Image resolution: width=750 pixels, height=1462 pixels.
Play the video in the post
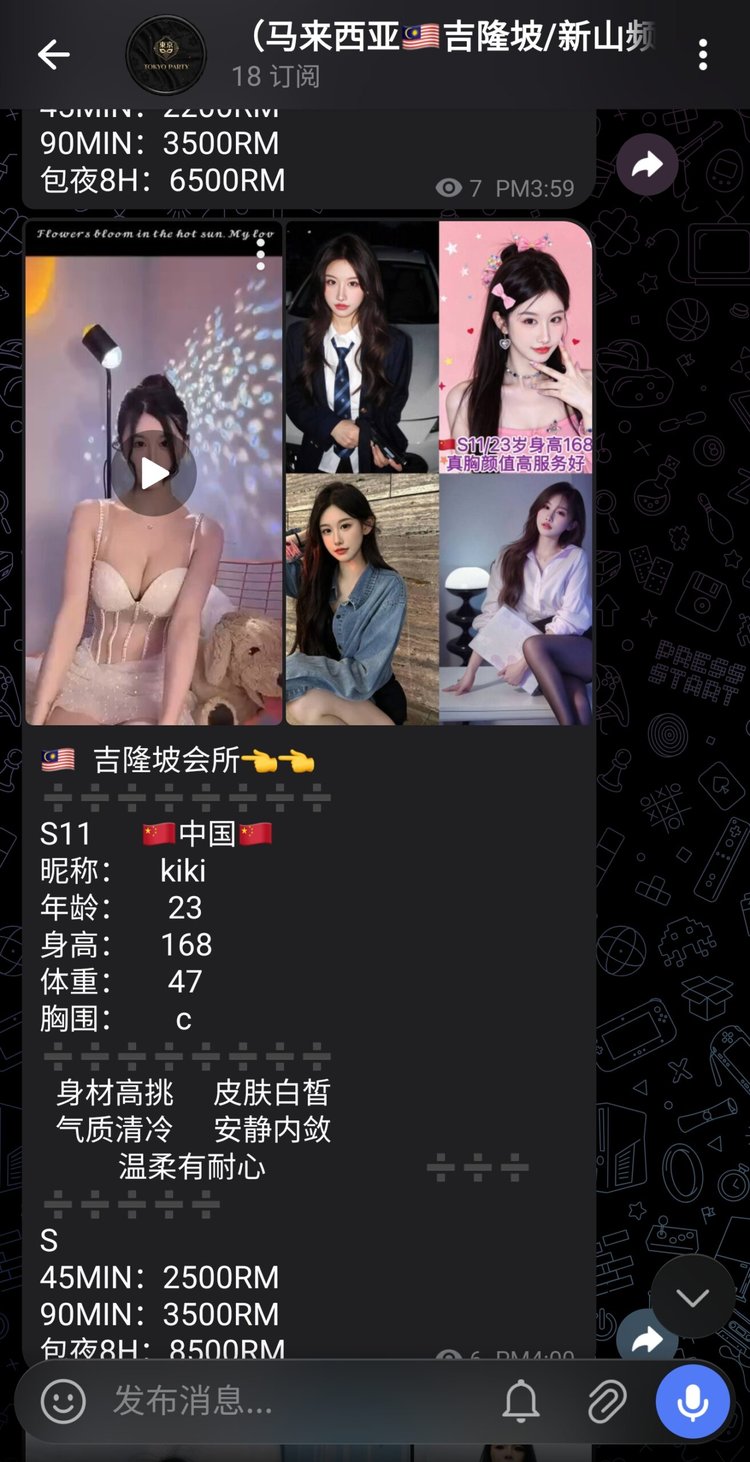pos(154,473)
